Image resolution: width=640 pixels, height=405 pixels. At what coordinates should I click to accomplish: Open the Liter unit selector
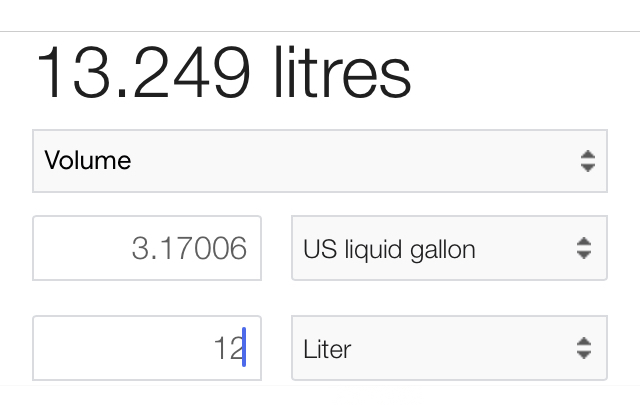coord(448,348)
